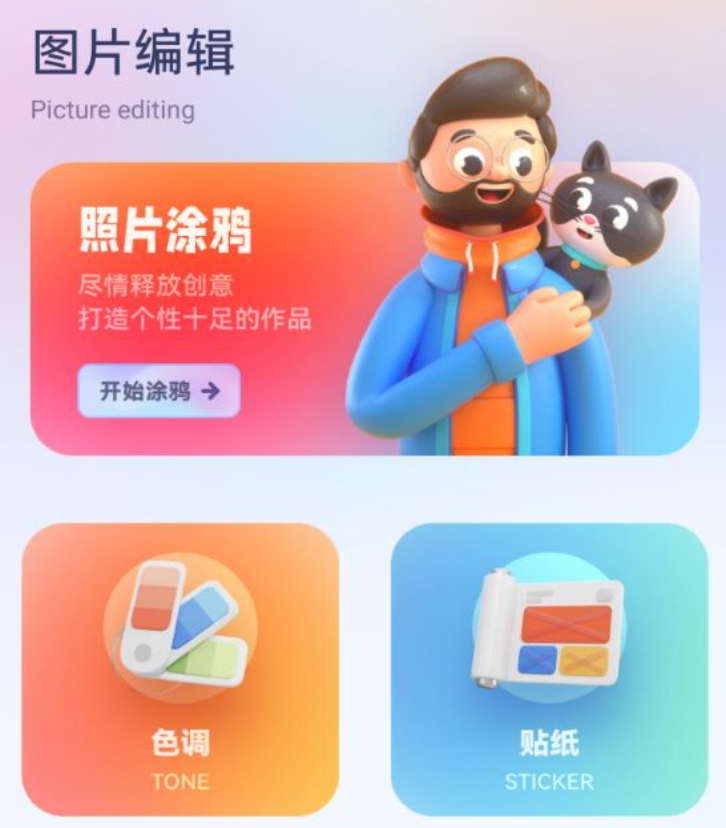
Task: Open the 色调 TONE card
Action: tap(180, 668)
